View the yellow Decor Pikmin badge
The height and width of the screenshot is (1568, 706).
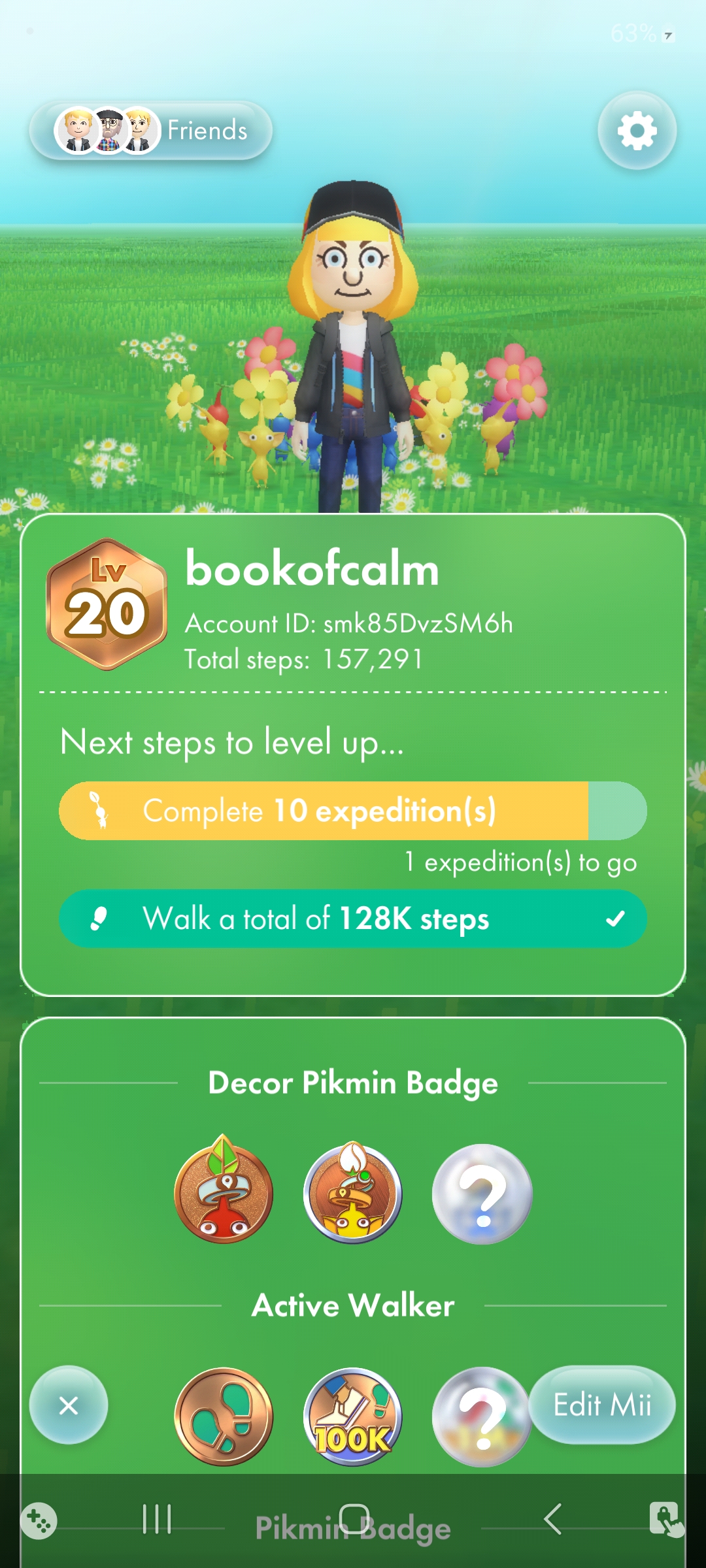[353, 1192]
